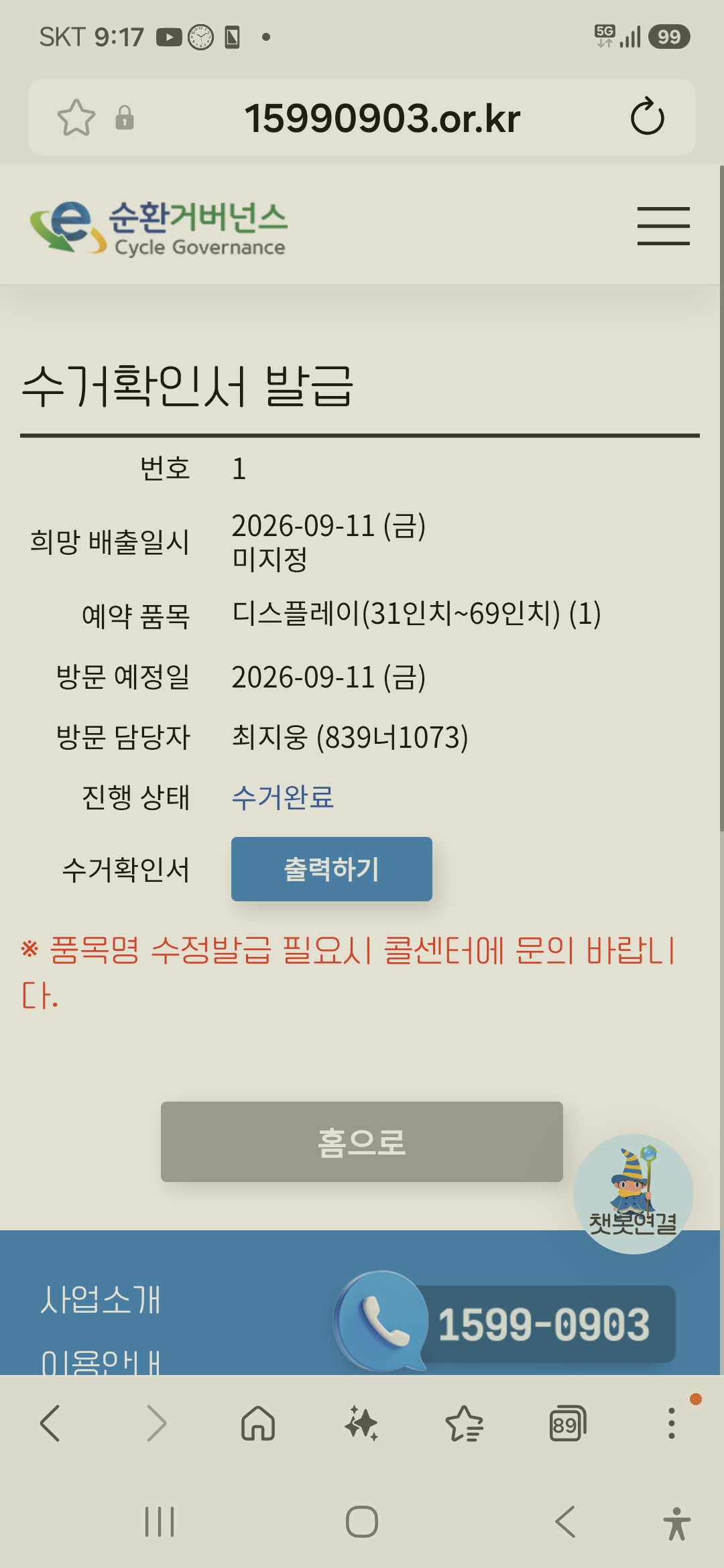
Task: Open recent apps from navigation bar
Action: tap(160, 1522)
